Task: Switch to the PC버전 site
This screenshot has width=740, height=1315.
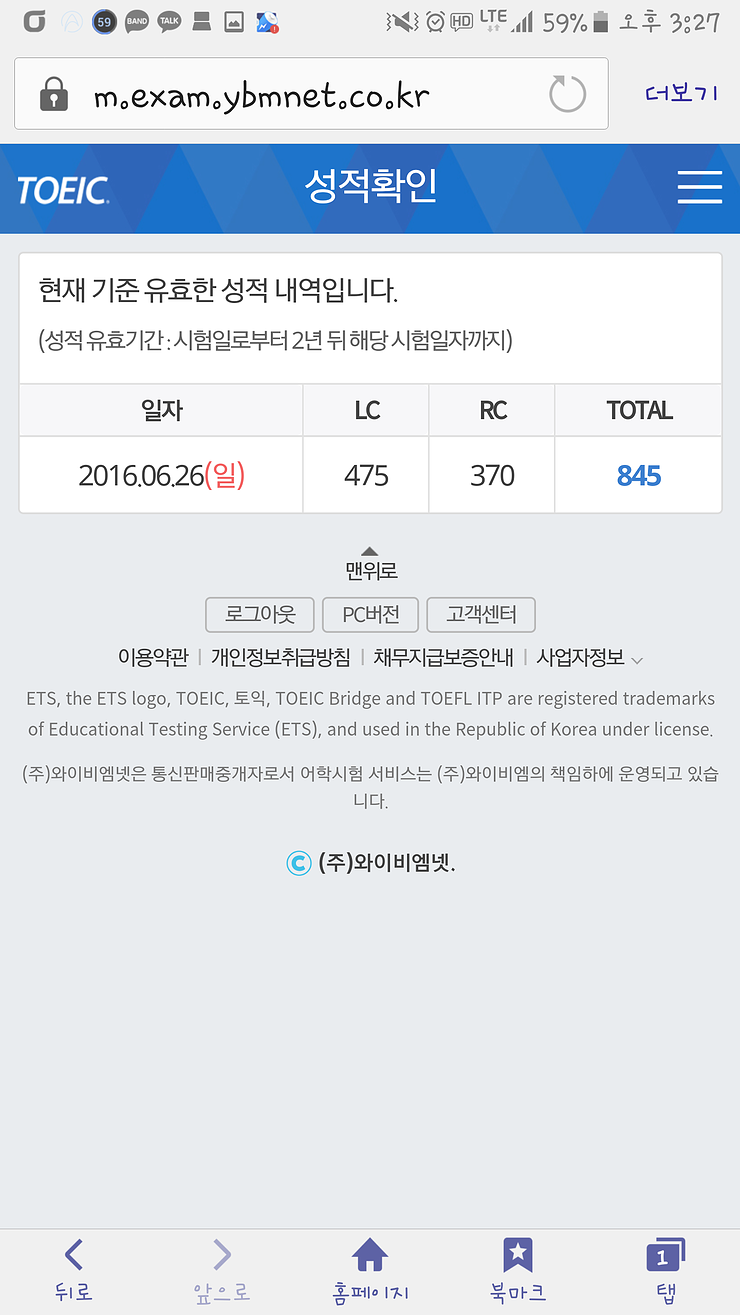Action: tap(370, 615)
